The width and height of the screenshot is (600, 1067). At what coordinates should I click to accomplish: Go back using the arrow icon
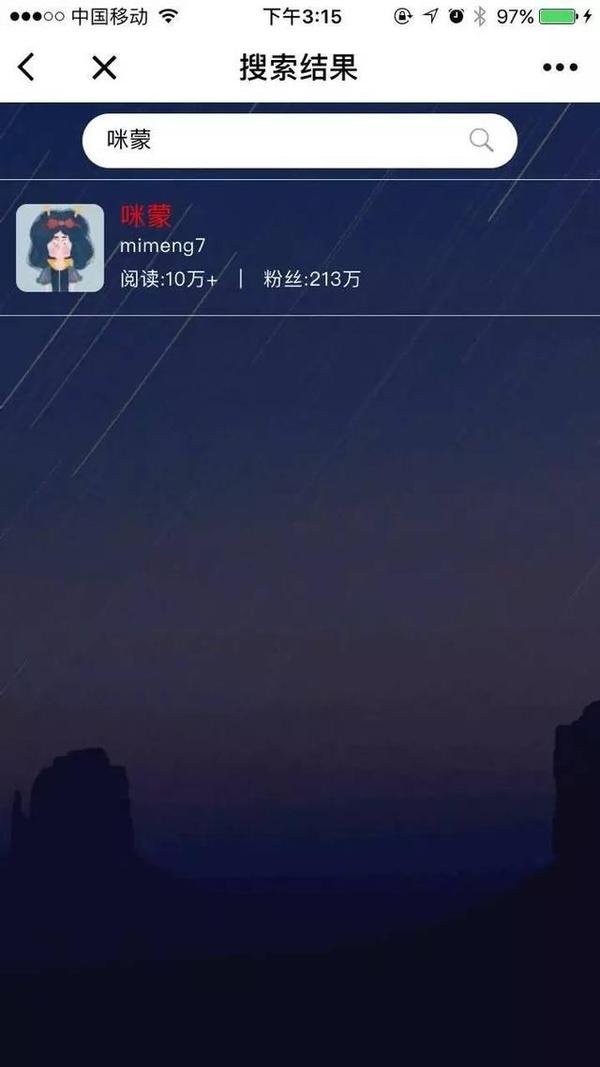27,68
